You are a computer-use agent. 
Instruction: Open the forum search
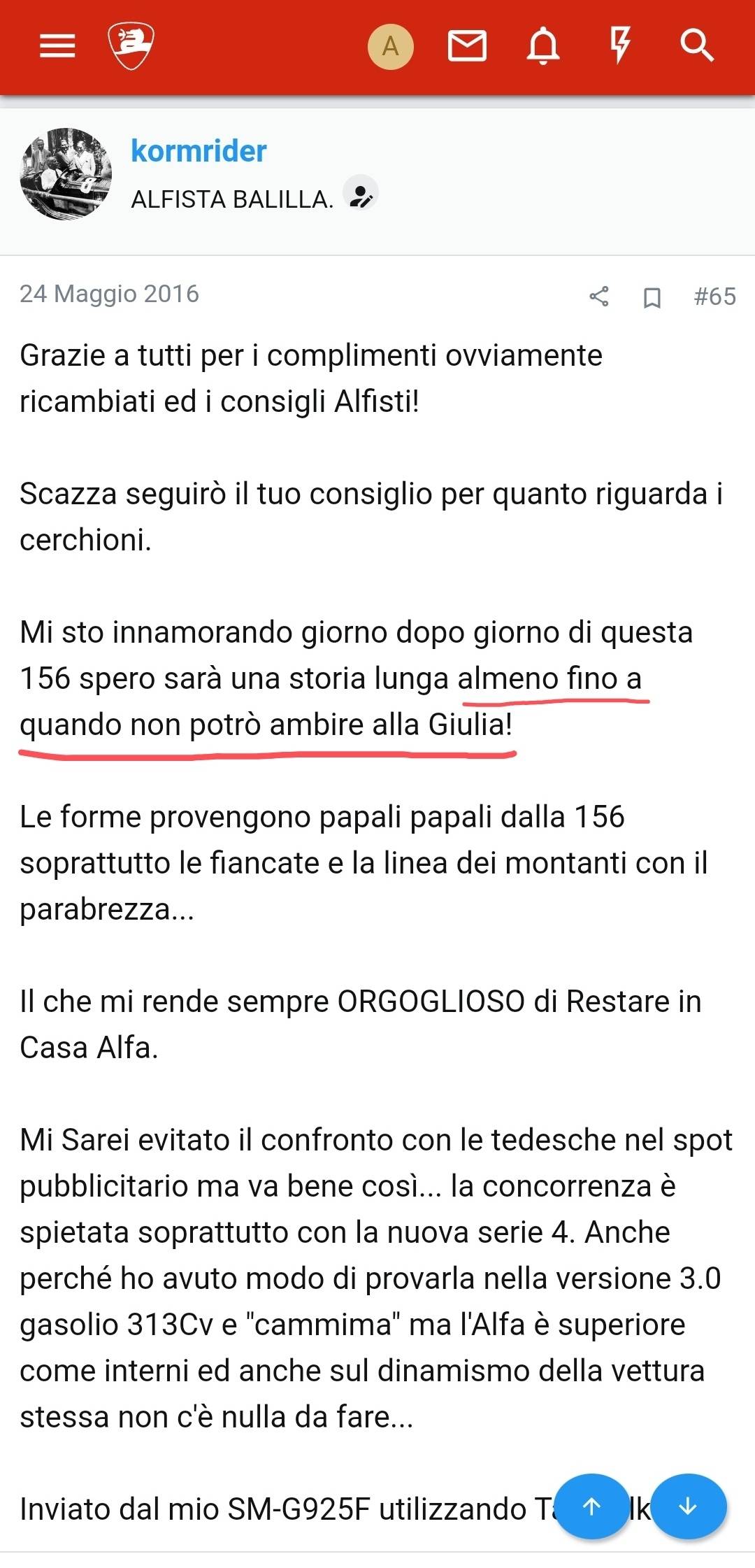(x=696, y=46)
